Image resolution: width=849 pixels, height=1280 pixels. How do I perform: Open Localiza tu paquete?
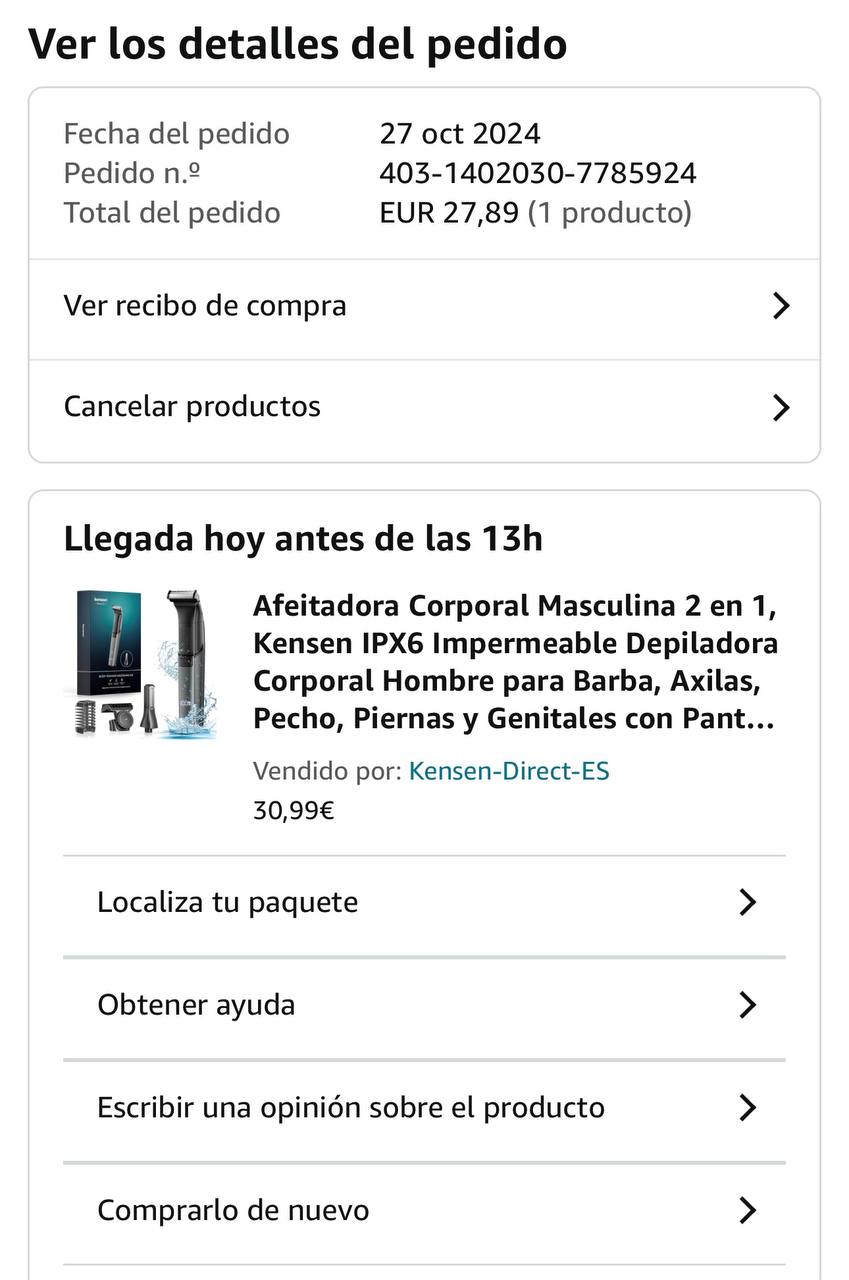click(x=424, y=903)
